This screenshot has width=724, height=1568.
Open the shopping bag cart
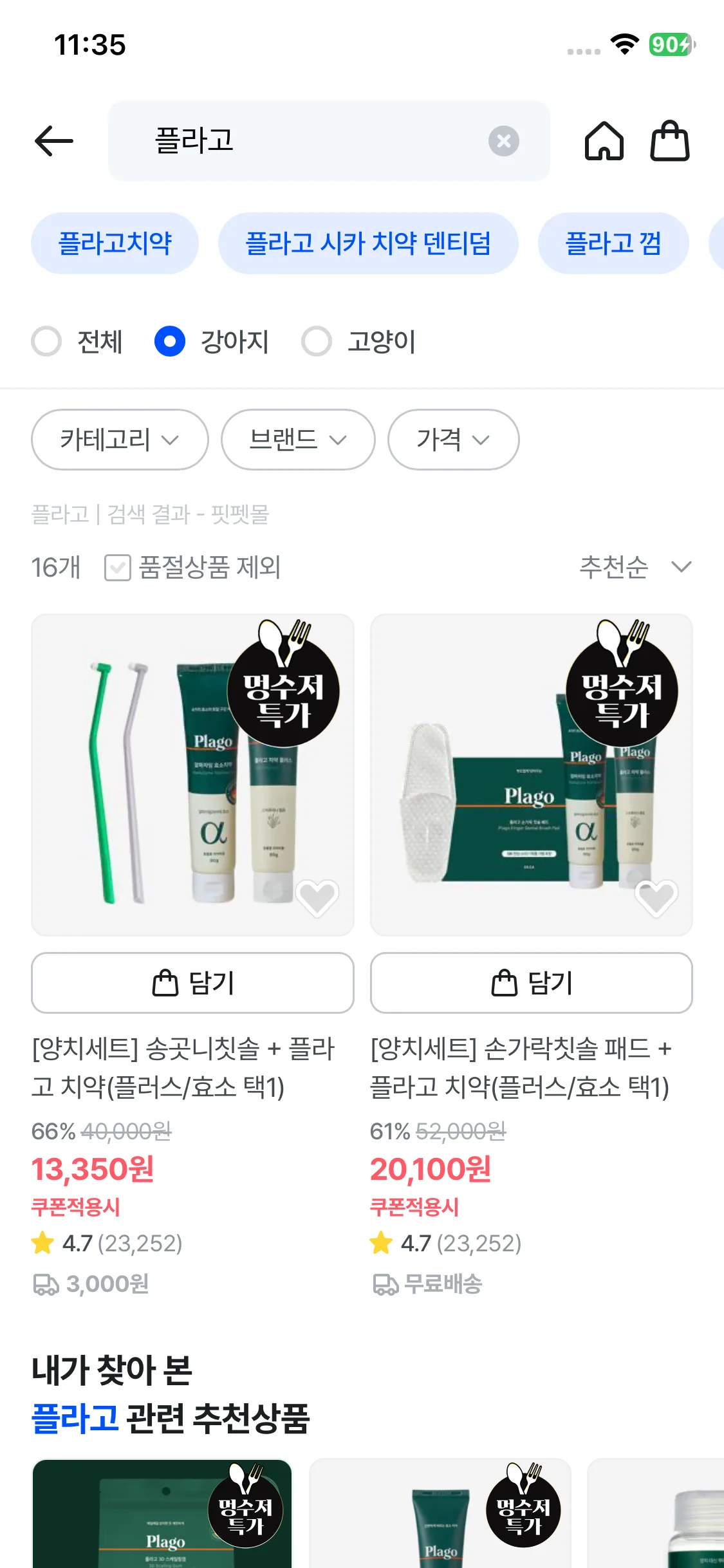pyautogui.click(x=669, y=141)
